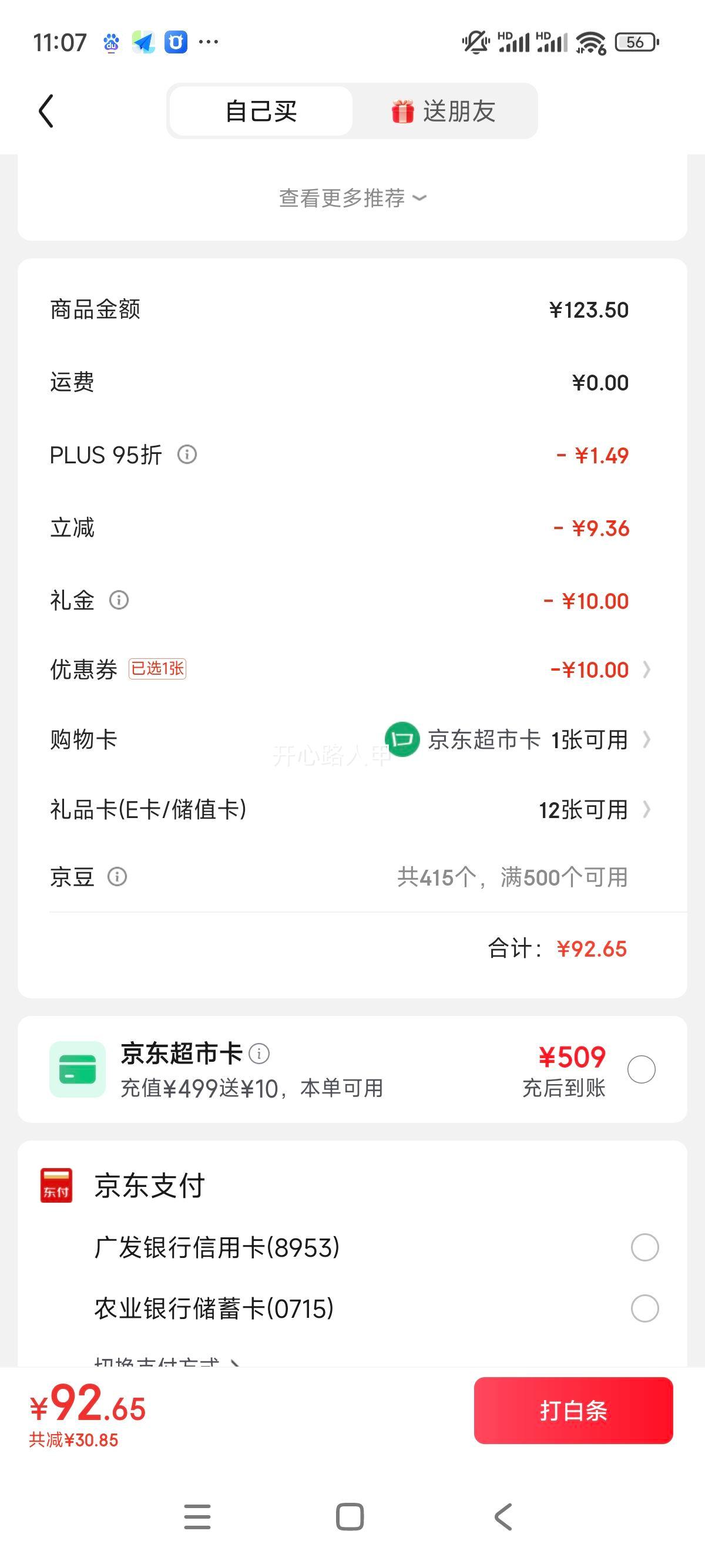Viewport: 705px width, 1568px height.
Task: Open the 优惠券 selection row
Action: [x=352, y=669]
